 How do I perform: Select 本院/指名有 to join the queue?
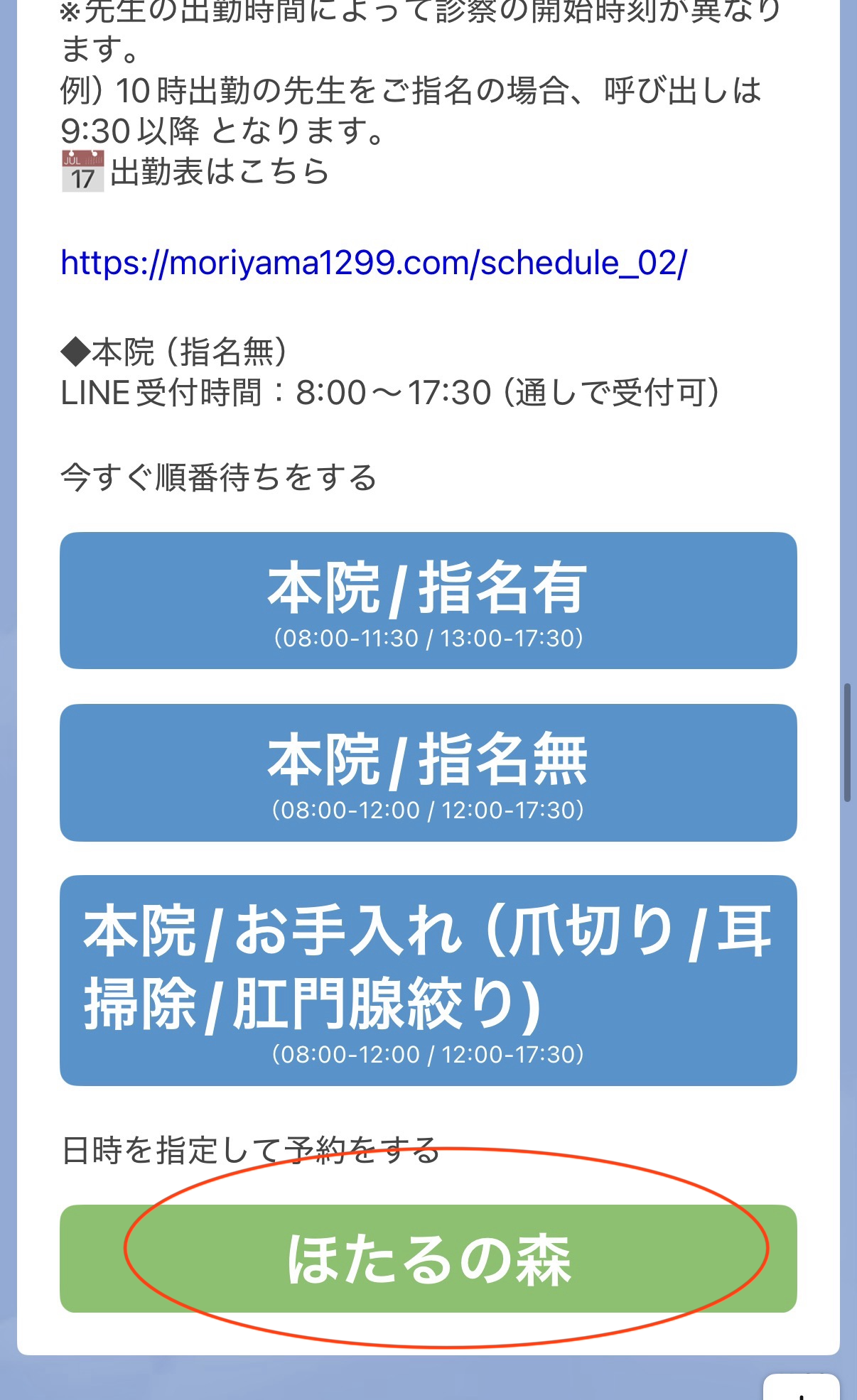pyautogui.click(x=428, y=600)
